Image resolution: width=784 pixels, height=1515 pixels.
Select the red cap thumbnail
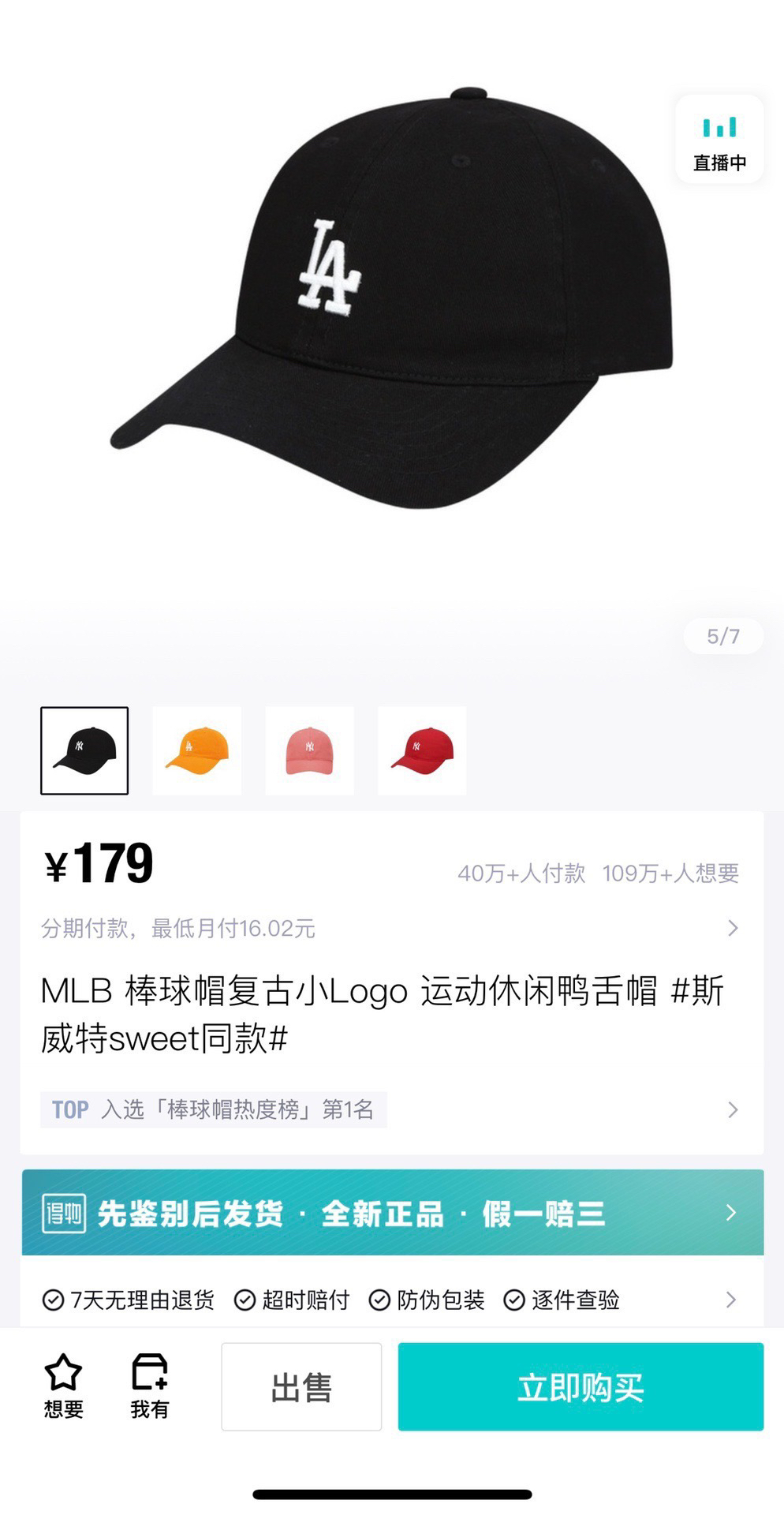[x=422, y=750]
